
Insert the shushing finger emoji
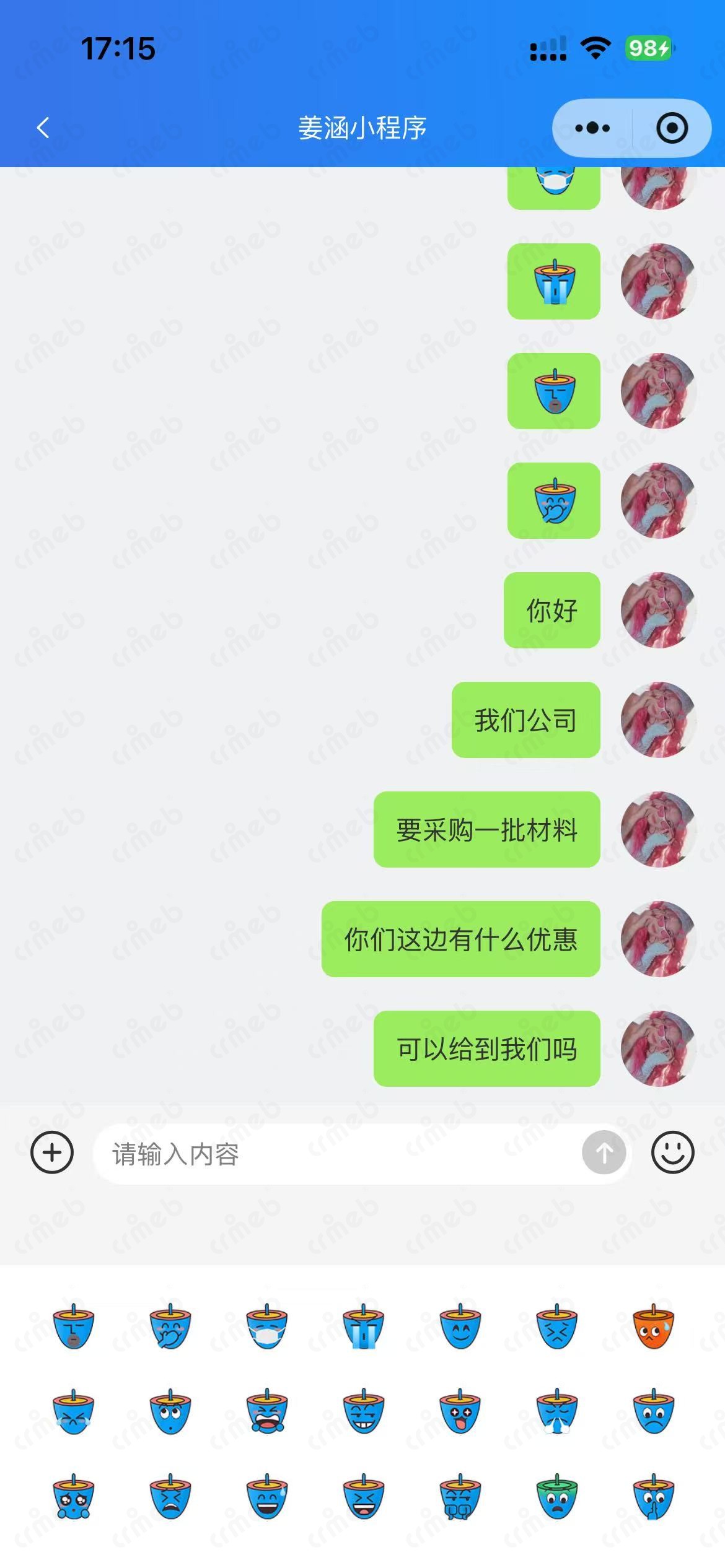(653, 1497)
